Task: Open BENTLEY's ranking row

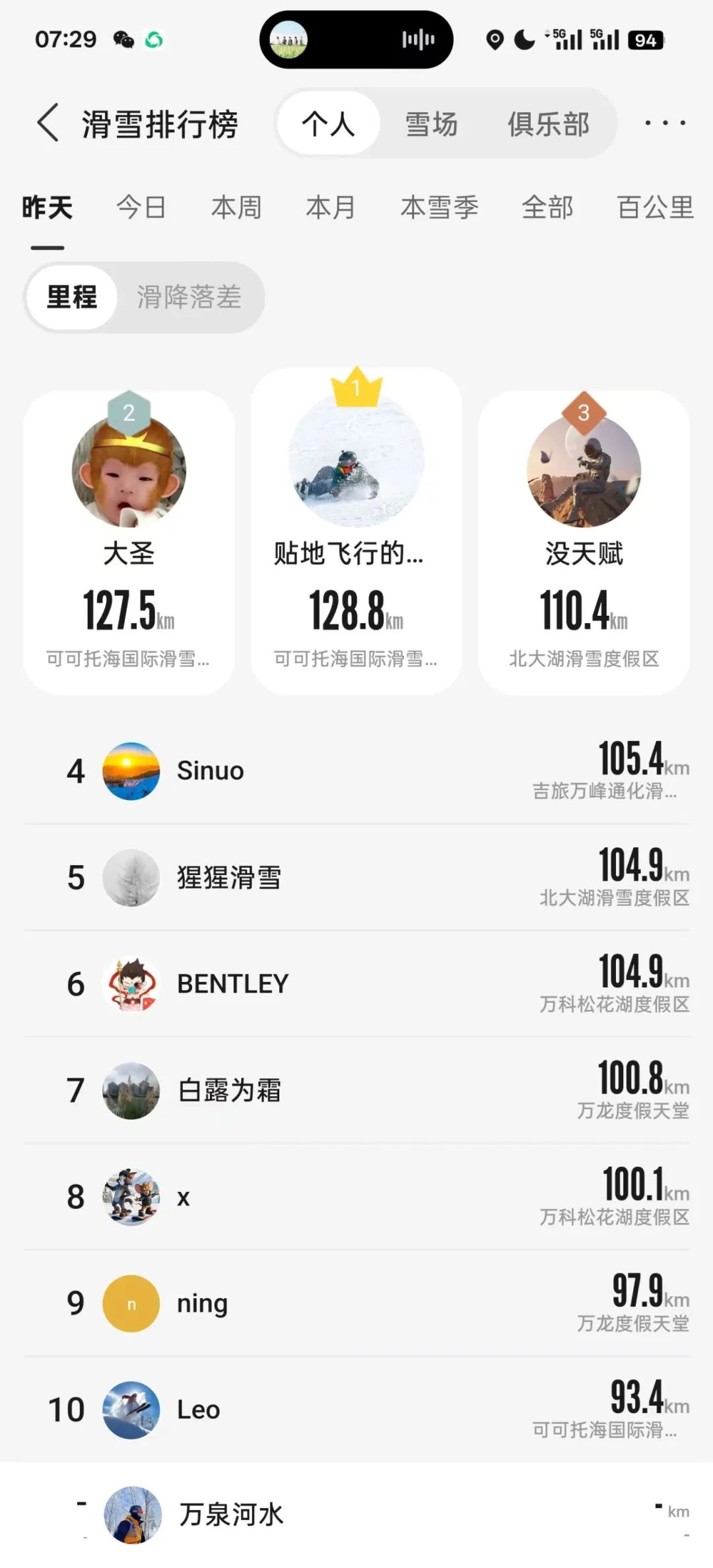Action: 356,984
